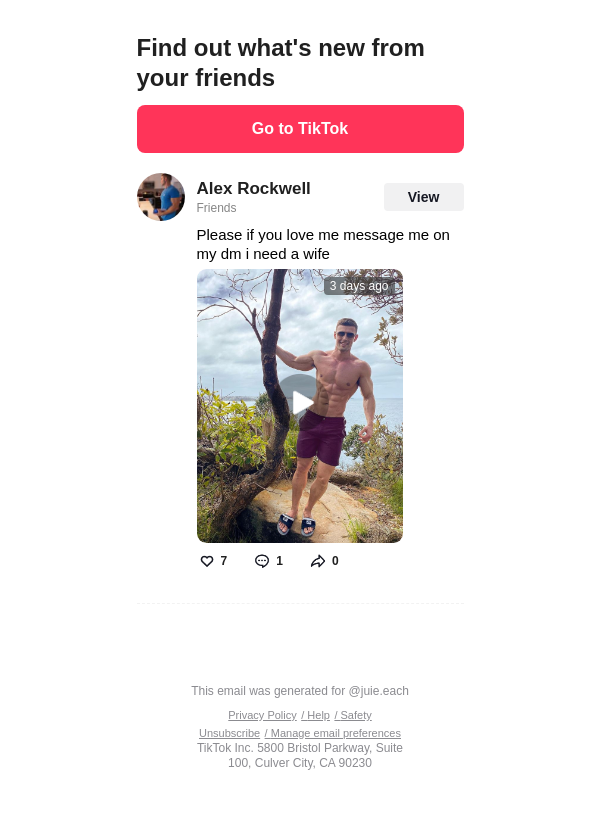Open Alex Rockwell's profile picture
600x817 pixels.
(x=161, y=197)
